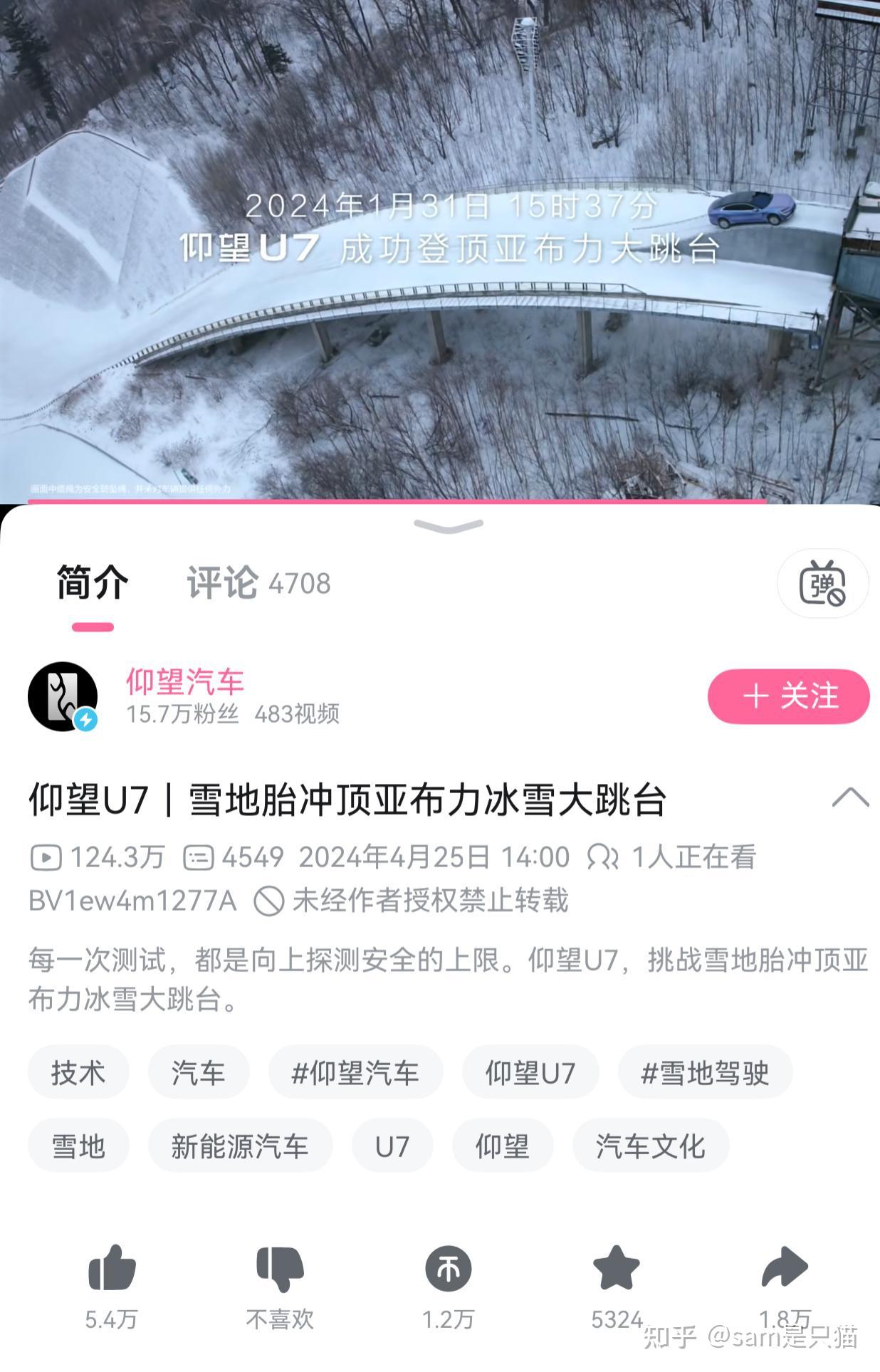This screenshot has width=880, height=1372.
Task: Open the #仰望汽车 hashtag chip
Action: point(355,1072)
